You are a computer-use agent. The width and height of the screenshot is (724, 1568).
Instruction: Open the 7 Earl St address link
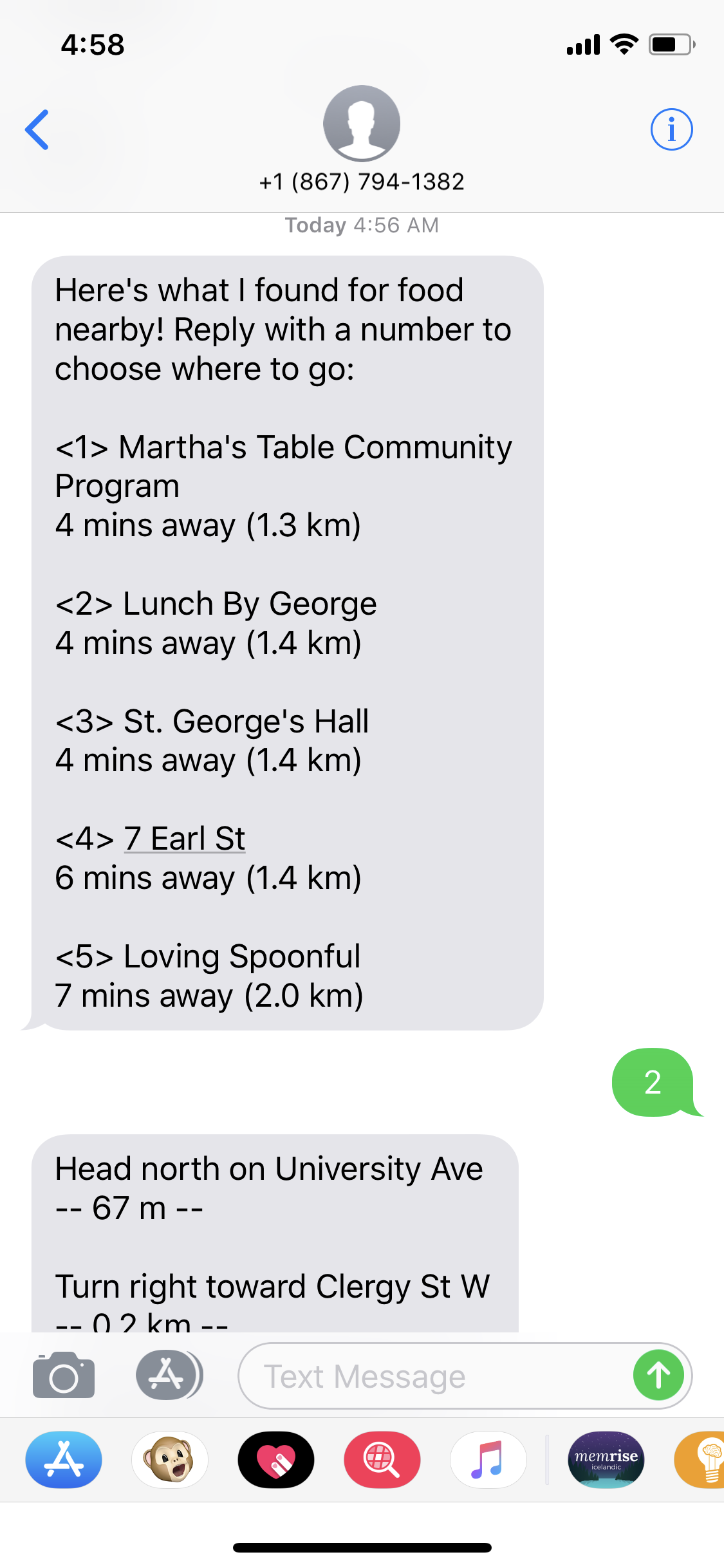[185, 838]
